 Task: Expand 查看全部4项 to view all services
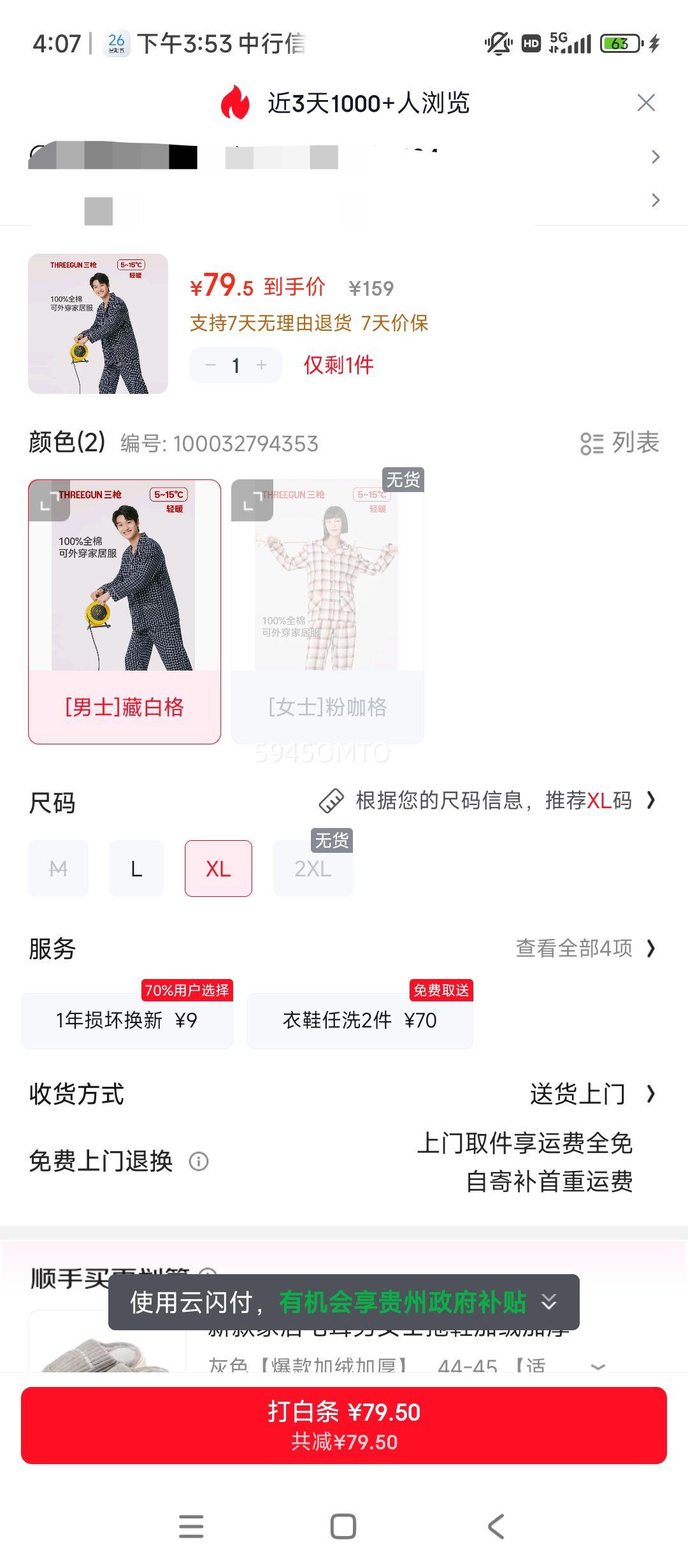[575, 948]
